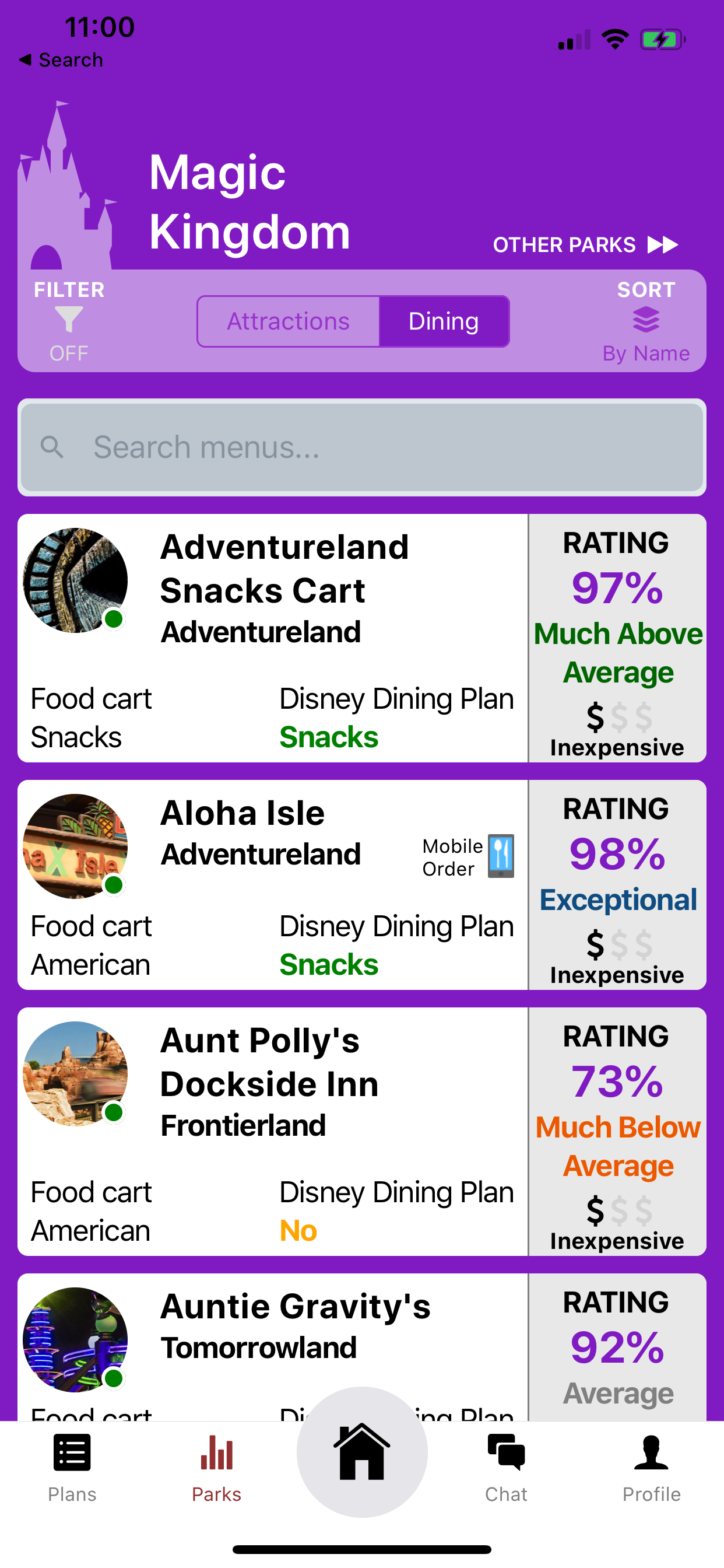This screenshot has width=724, height=1568.
Task: Tap the Search menus input field
Action: 361,447
